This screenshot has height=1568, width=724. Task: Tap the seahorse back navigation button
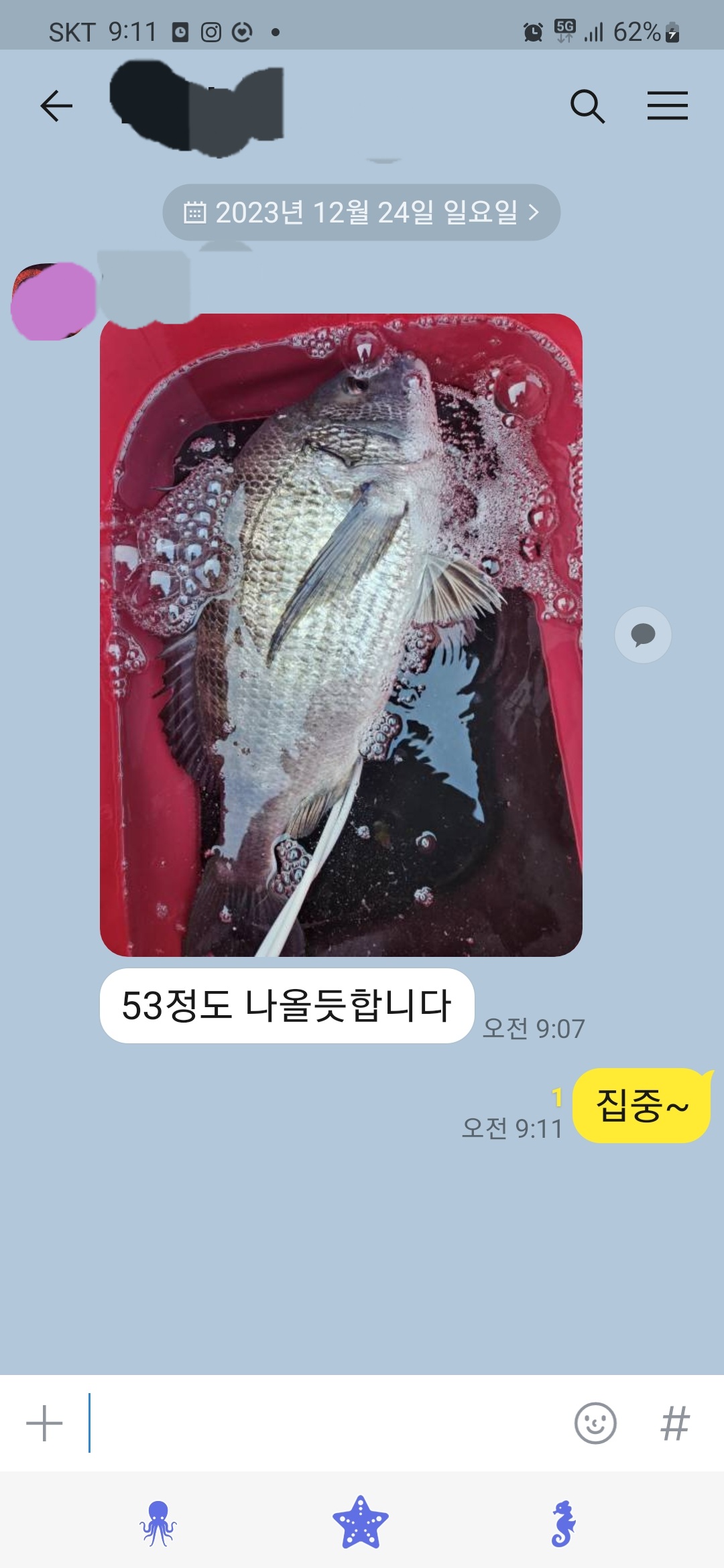[564, 1523]
